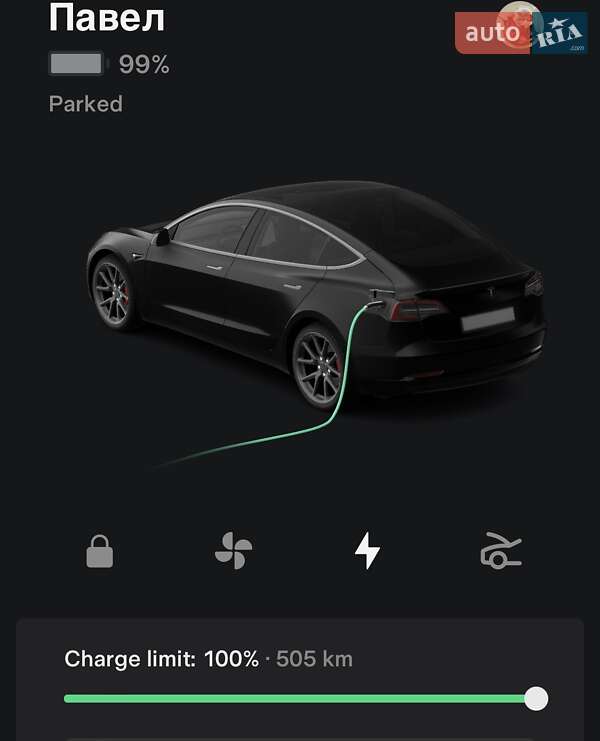The width and height of the screenshot is (600, 741).
Task: Tap the charging lightning bolt icon
Action: (x=367, y=550)
